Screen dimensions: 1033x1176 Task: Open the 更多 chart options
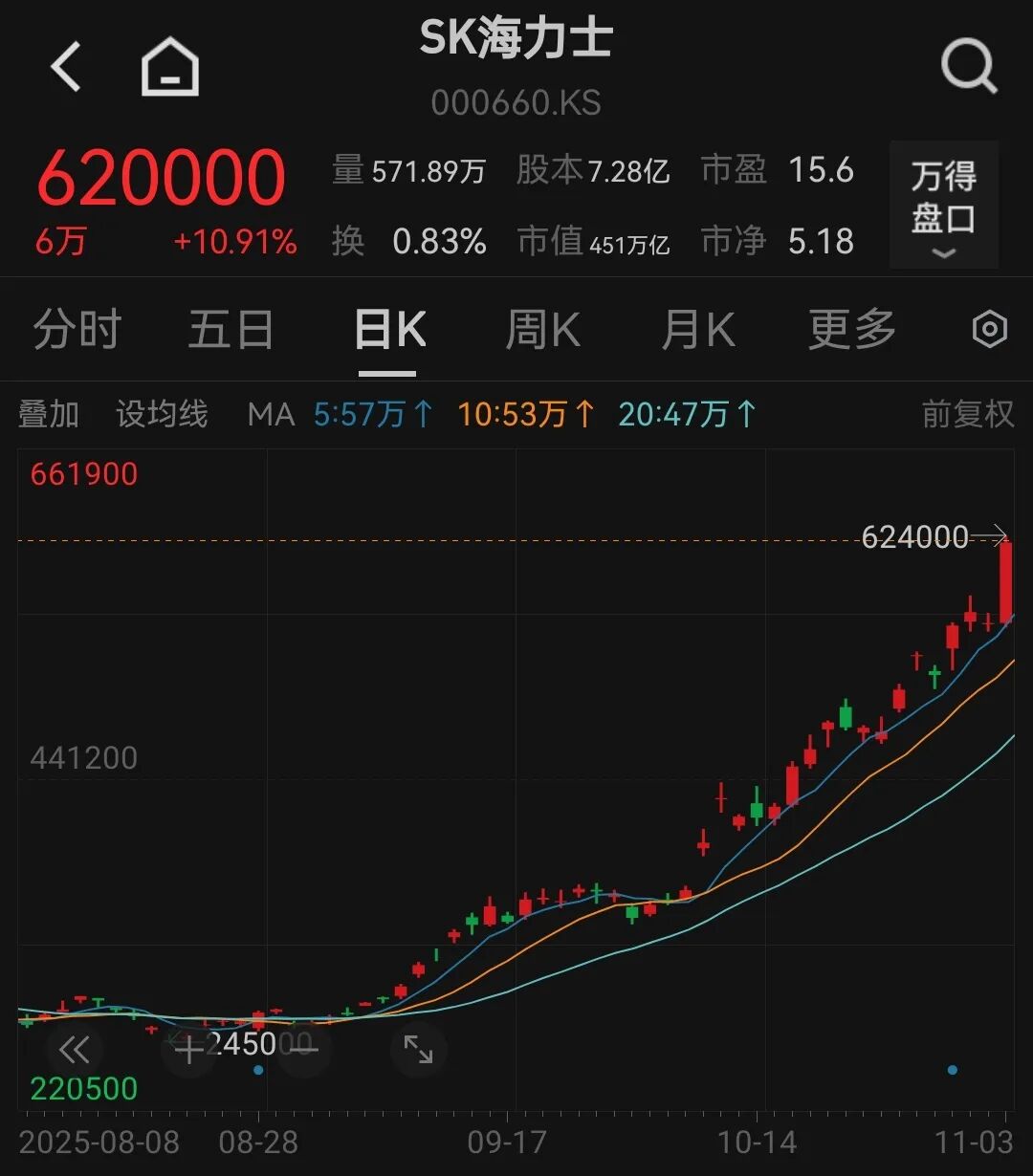851,331
